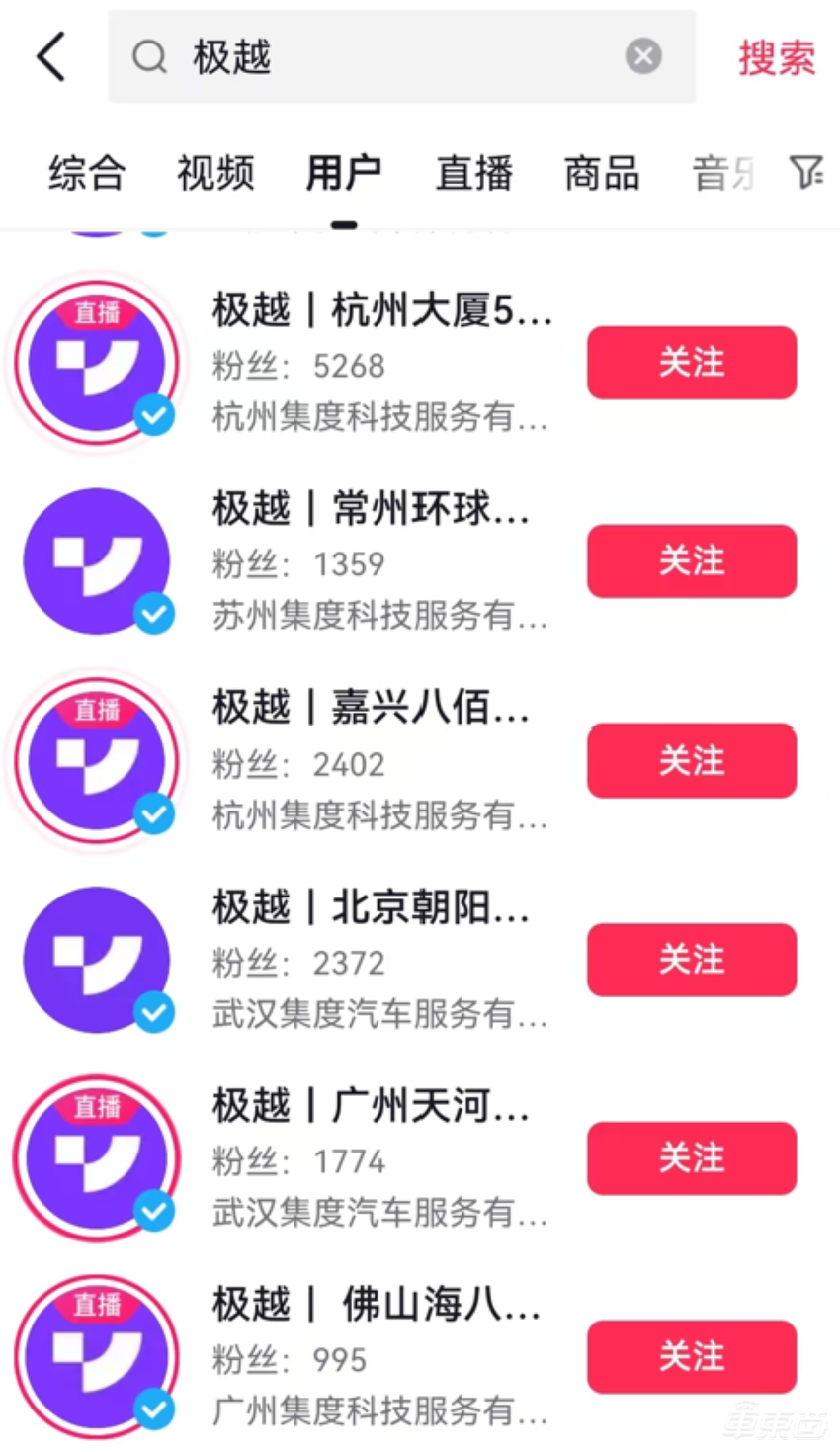
Task: Open the 商品 tab
Action: click(601, 173)
